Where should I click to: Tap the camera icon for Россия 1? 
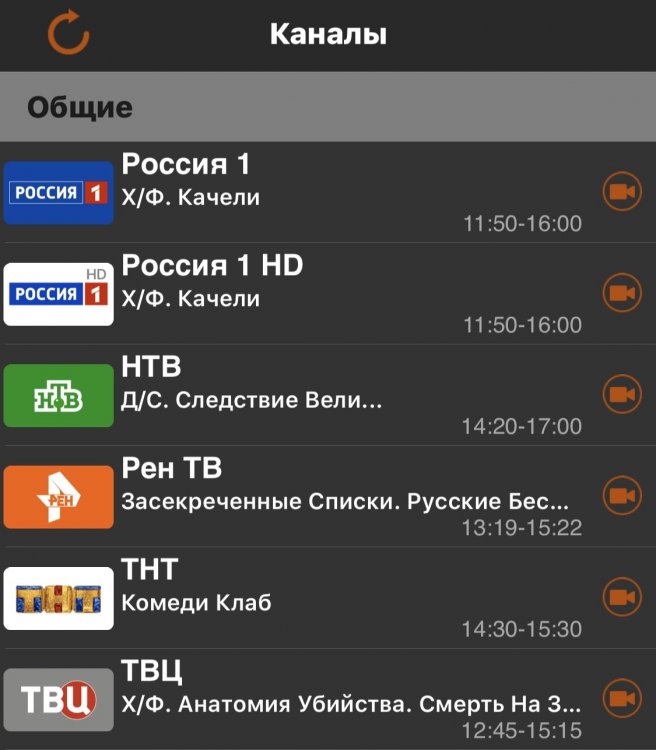click(x=622, y=191)
